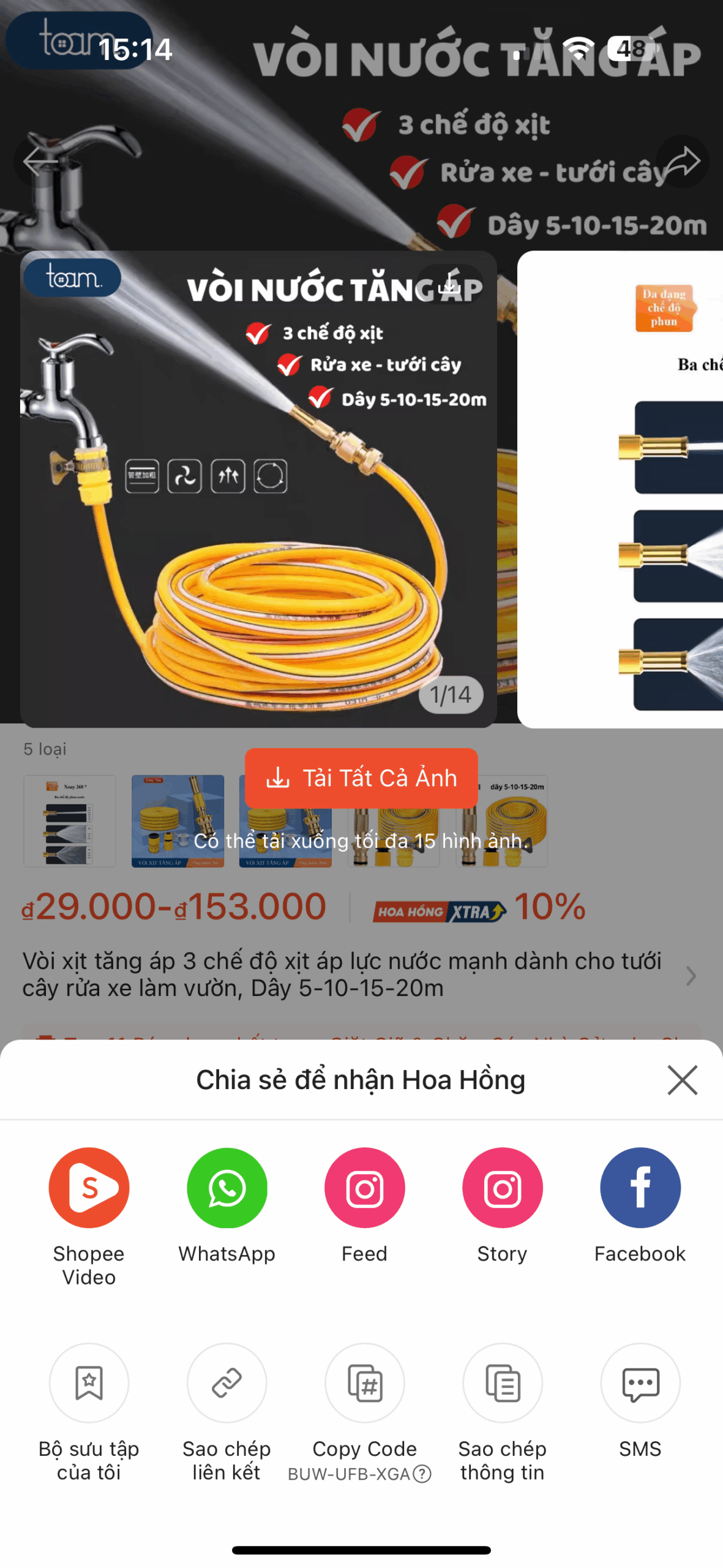Image resolution: width=723 pixels, height=1568 pixels.
Task: Share to Instagram Feed
Action: [364, 1187]
